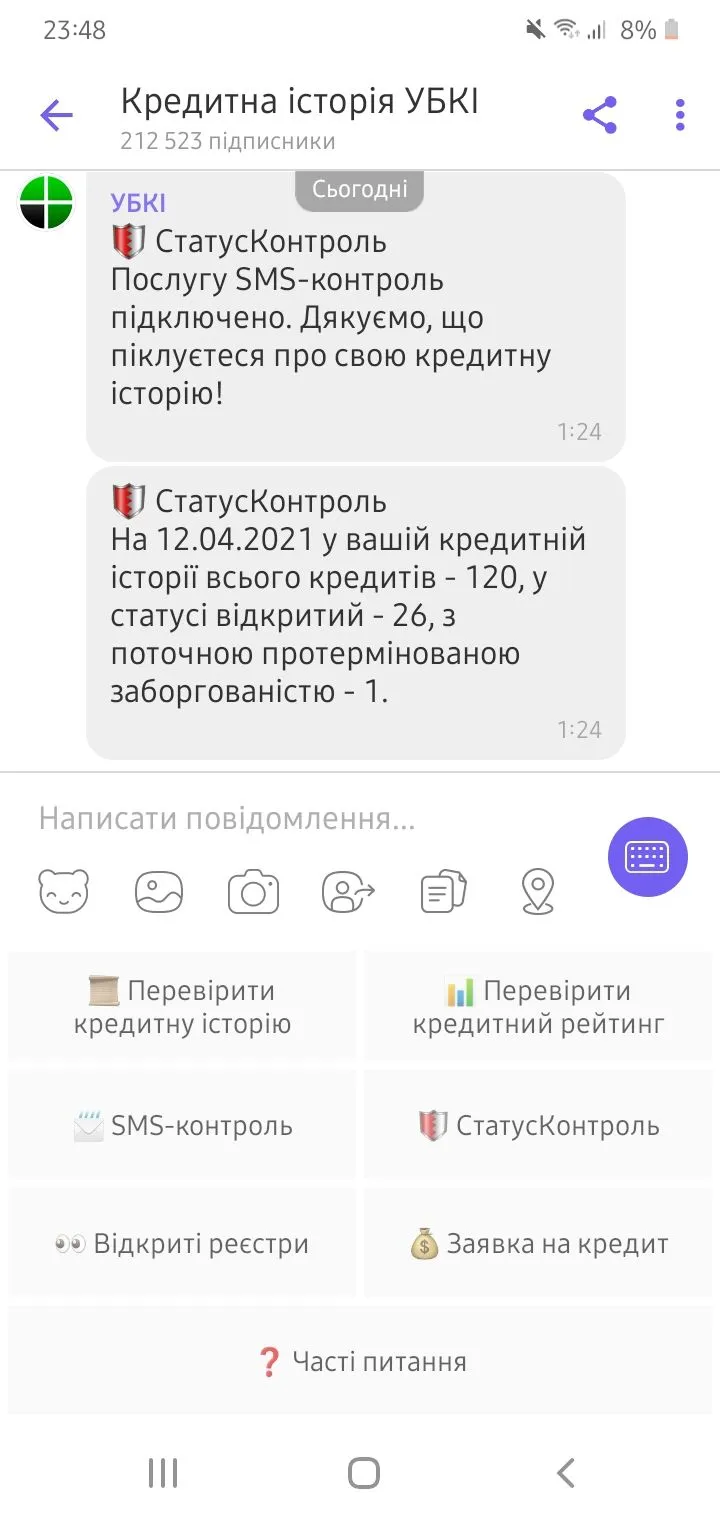Screen dimensions: 720x1520
Task: Open the camera to take a photo
Action: [x=253, y=891]
